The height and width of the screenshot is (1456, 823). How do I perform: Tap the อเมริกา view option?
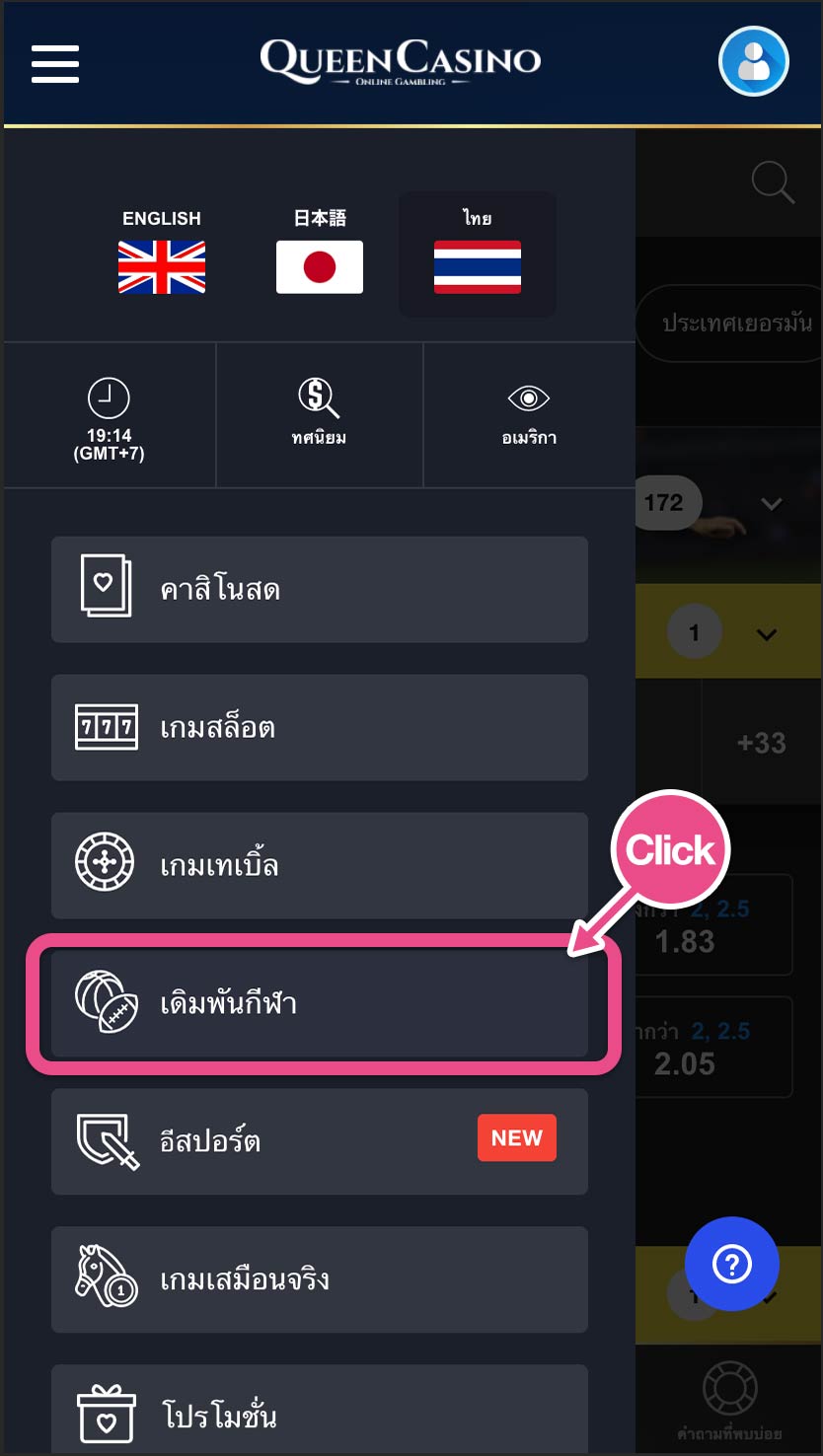529,416
